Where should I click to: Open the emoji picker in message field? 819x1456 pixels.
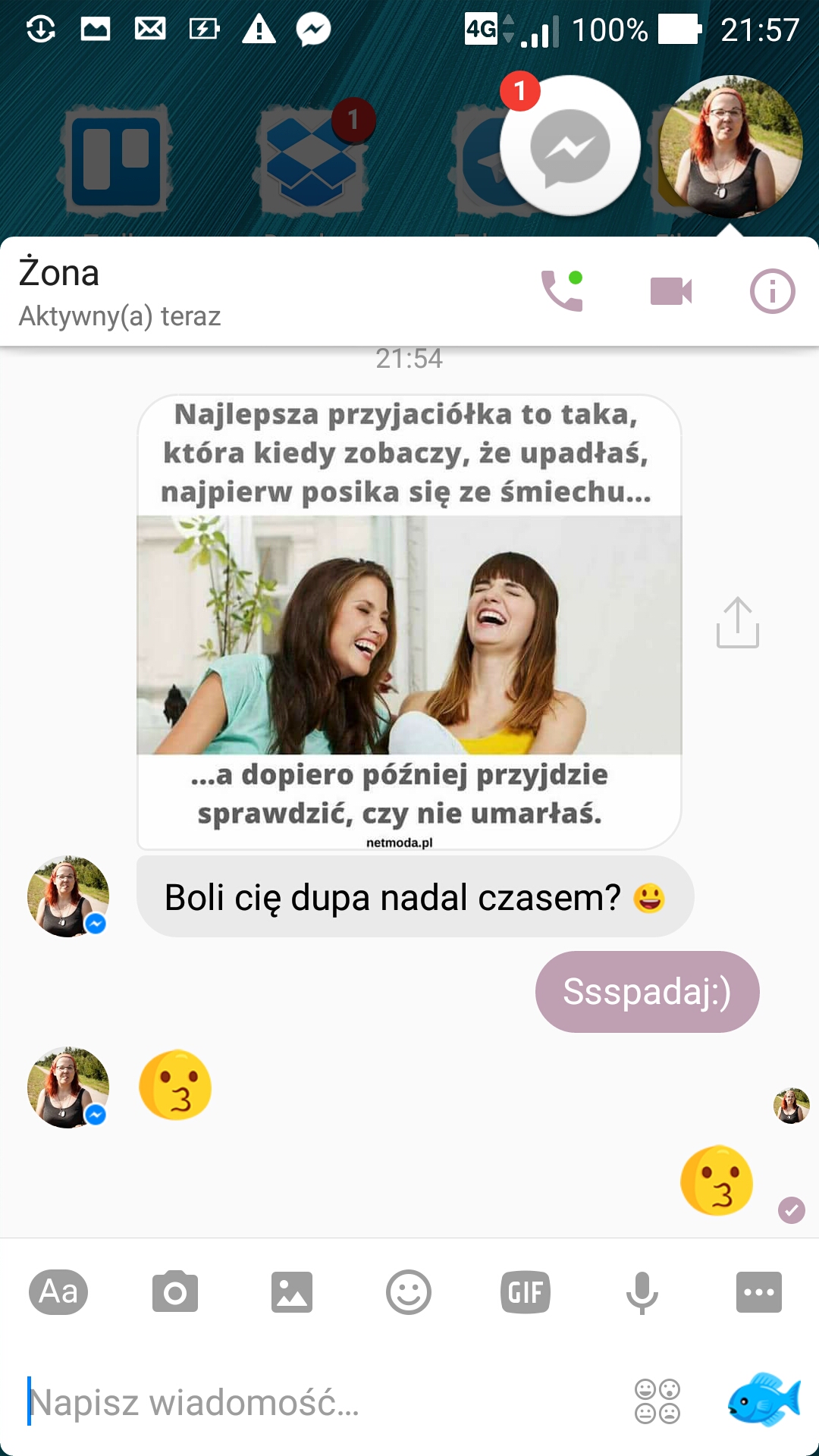click(x=657, y=1401)
